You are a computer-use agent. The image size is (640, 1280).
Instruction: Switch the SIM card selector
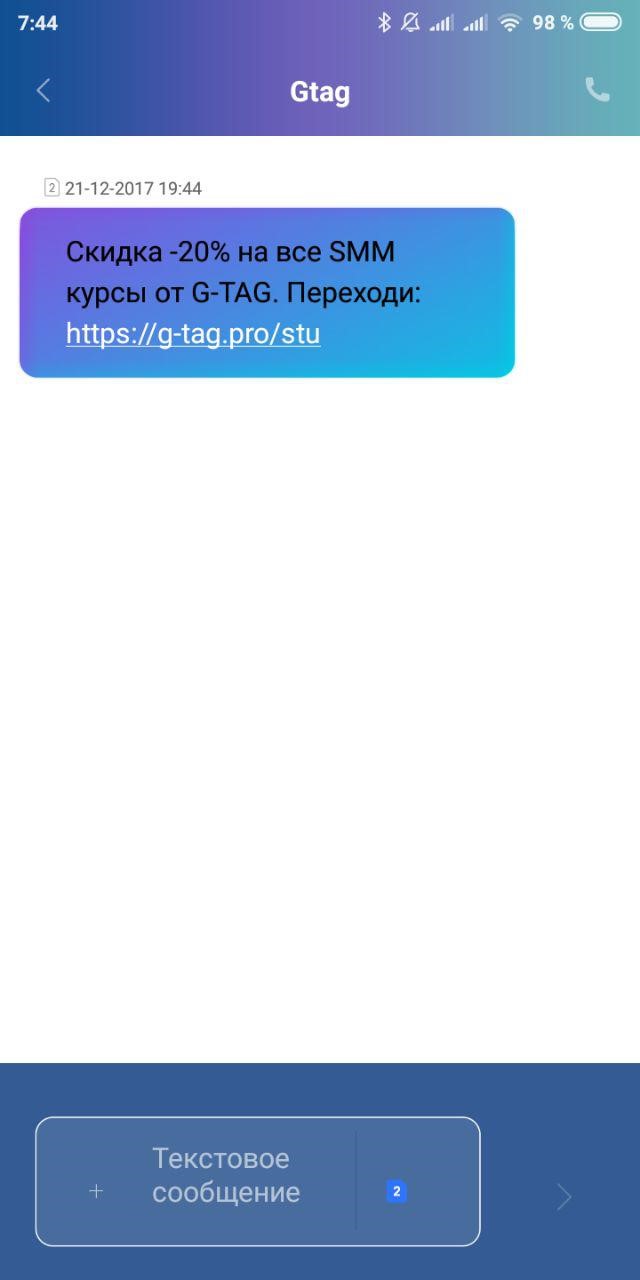(x=397, y=1191)
